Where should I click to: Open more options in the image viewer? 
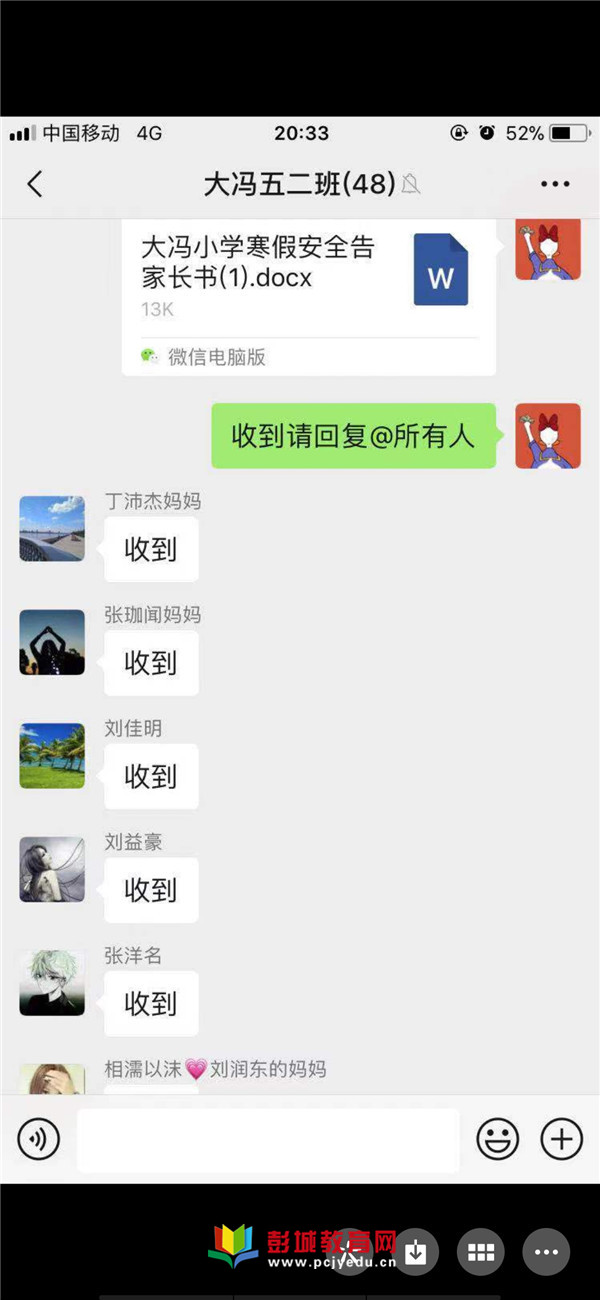[x=546, y=1251]
